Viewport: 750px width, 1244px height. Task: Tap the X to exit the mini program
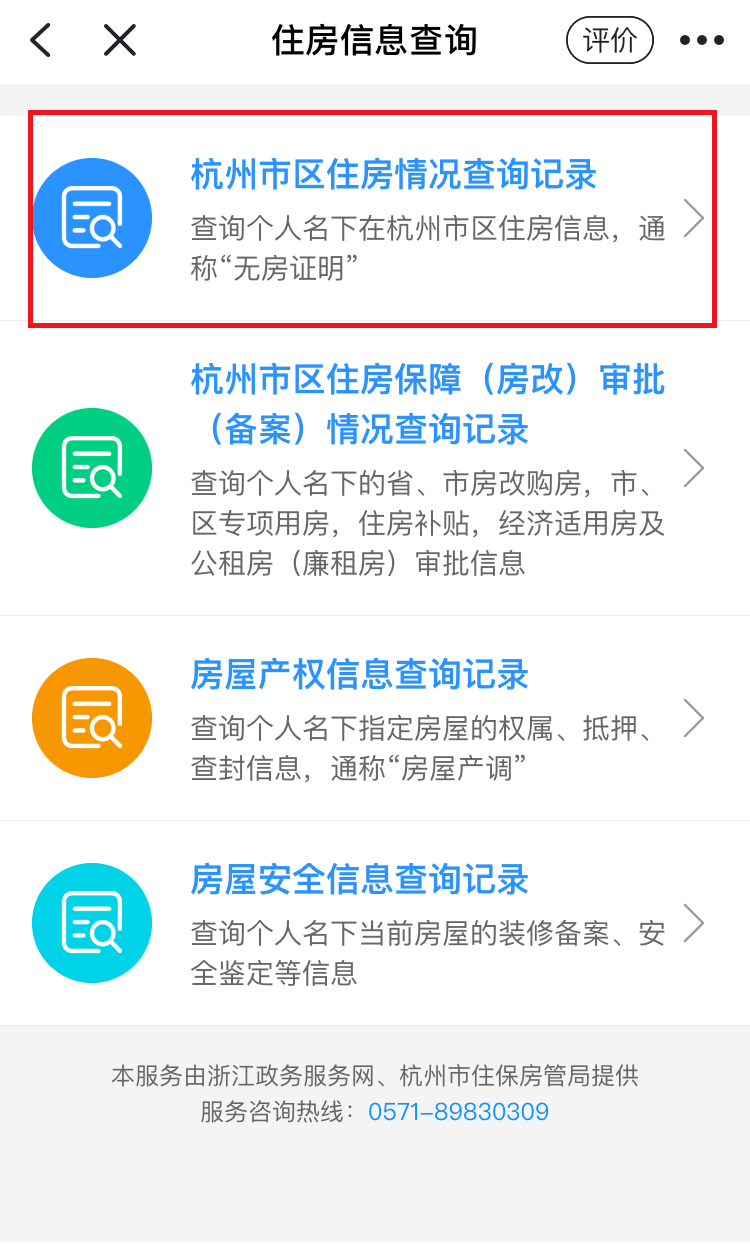tap(118, 41)
